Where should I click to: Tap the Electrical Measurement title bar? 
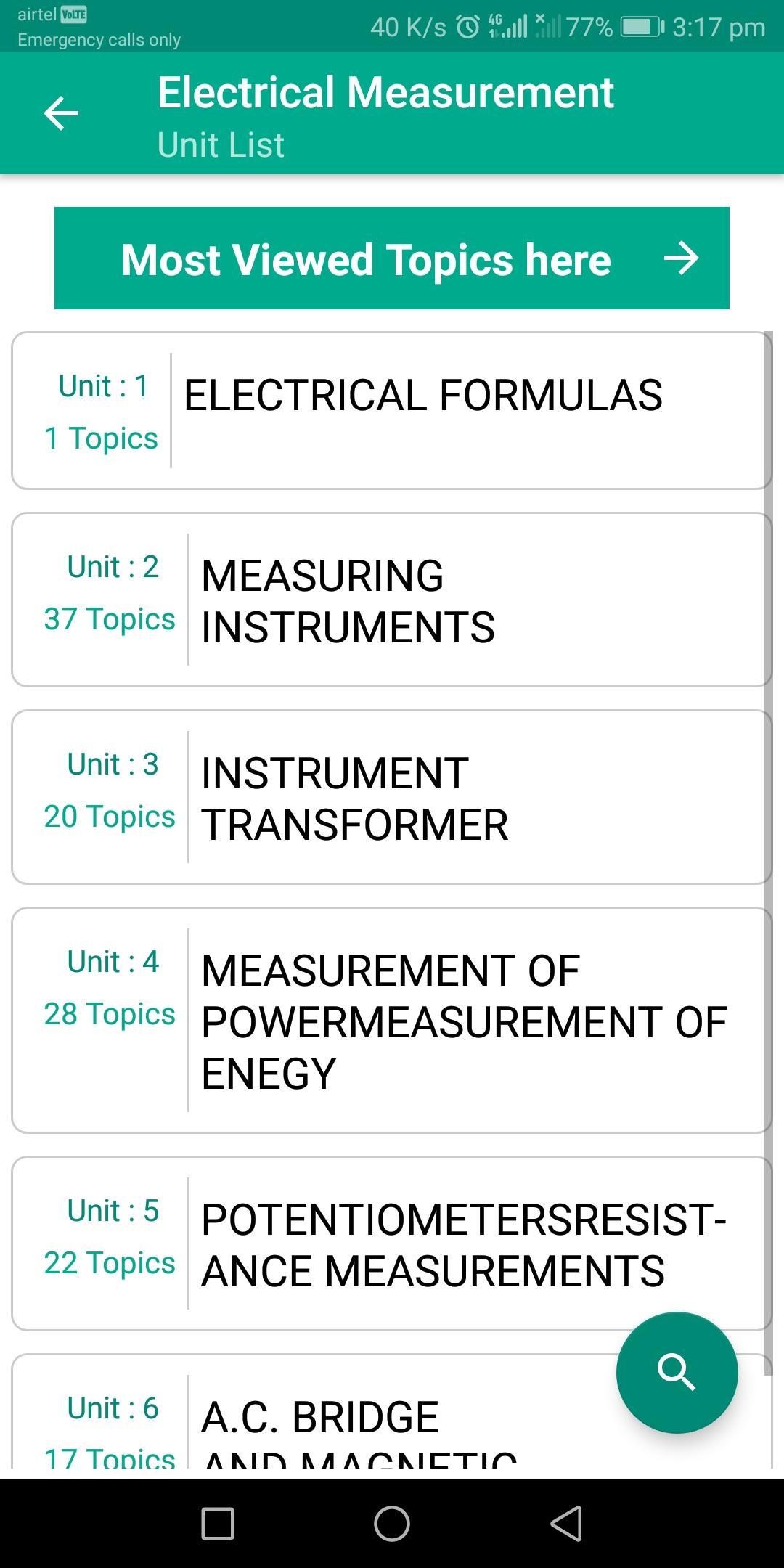click(x=385, y=91)
